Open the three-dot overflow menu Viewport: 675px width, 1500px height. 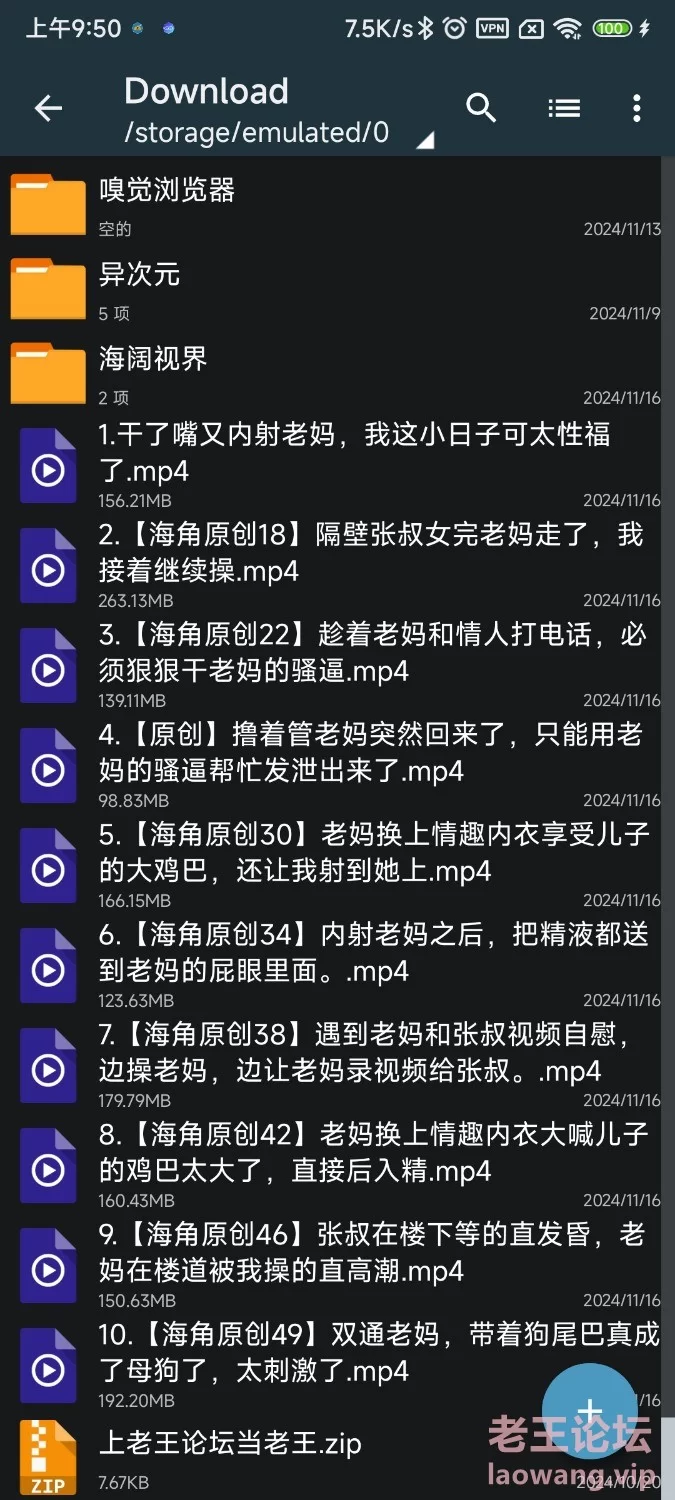click(636, 108)
